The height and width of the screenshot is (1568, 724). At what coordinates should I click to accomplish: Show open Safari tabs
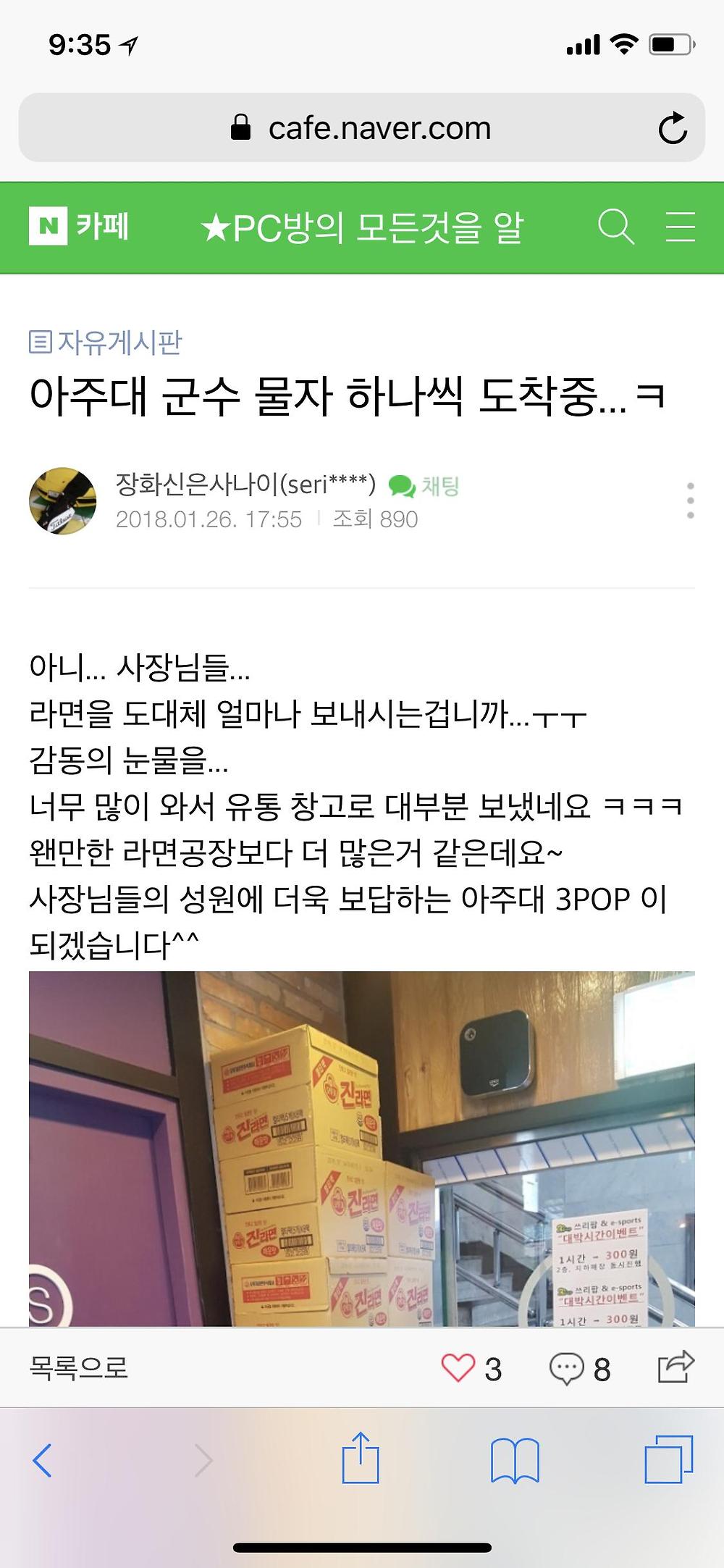pos(669,1459)
